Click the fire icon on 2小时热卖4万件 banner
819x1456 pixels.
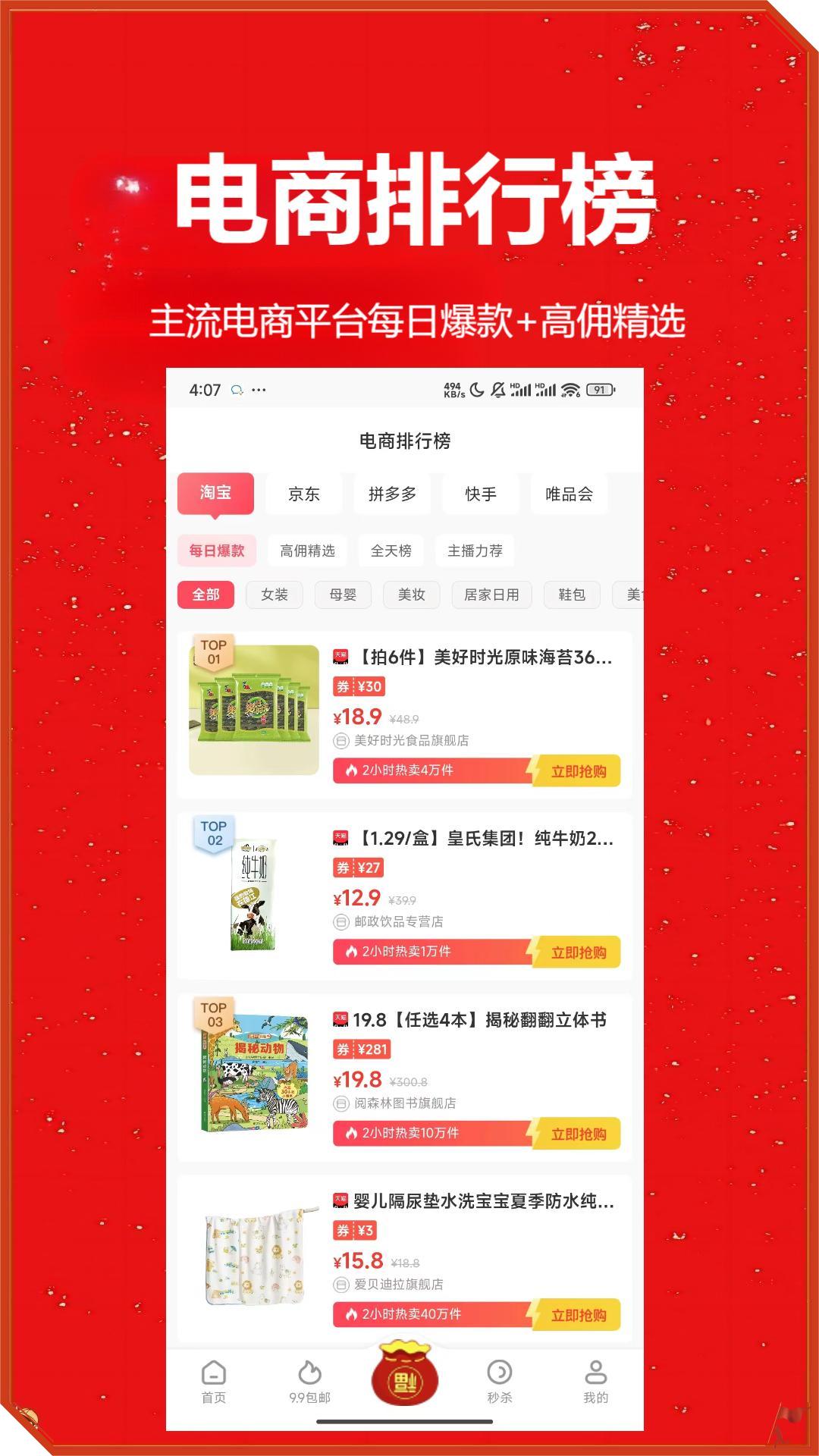click(352, 771)
